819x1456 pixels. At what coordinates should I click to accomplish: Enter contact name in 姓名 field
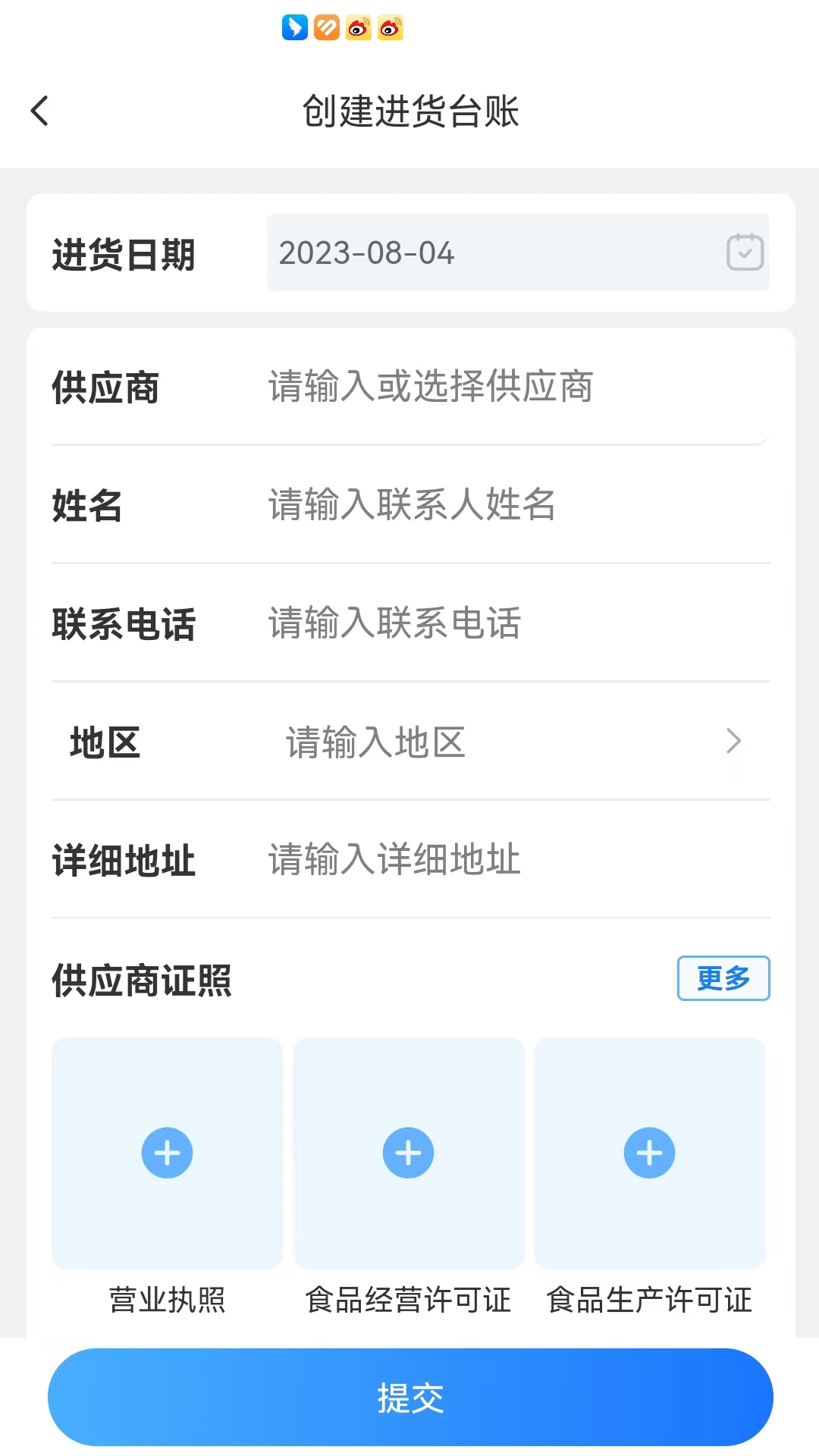coord(516,505)
